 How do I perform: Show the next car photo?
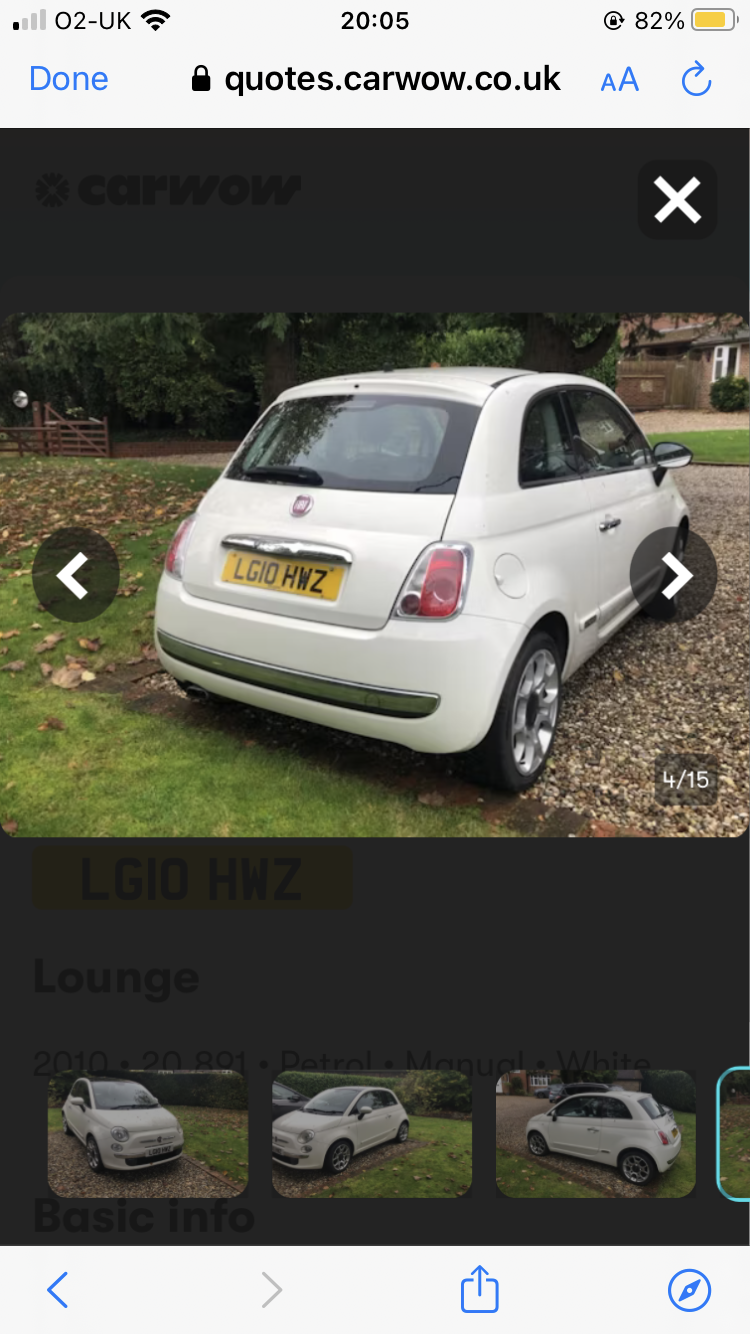click(x=673, y=575)
